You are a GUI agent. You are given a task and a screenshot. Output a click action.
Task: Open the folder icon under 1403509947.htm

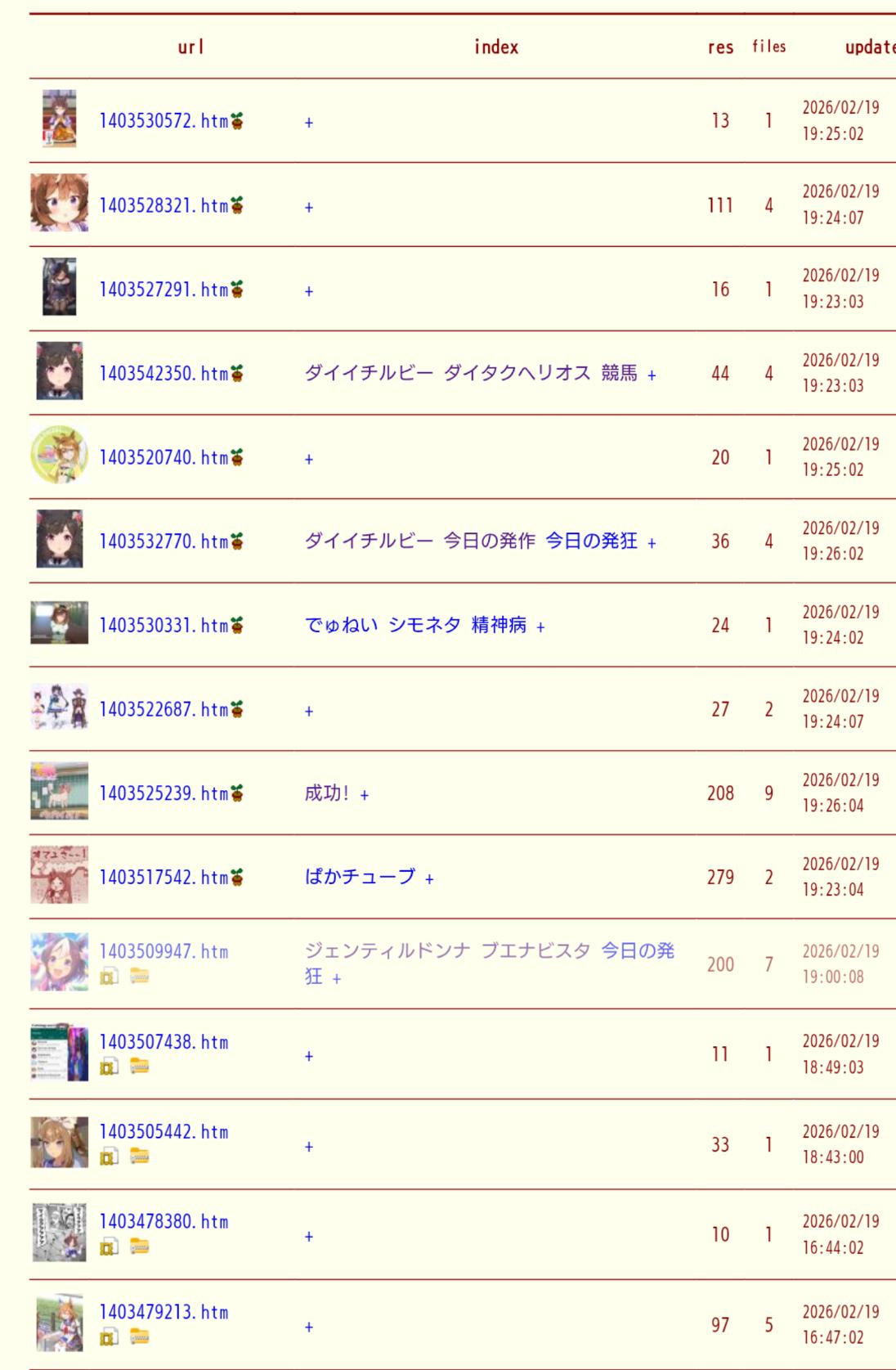pos(140,976)
